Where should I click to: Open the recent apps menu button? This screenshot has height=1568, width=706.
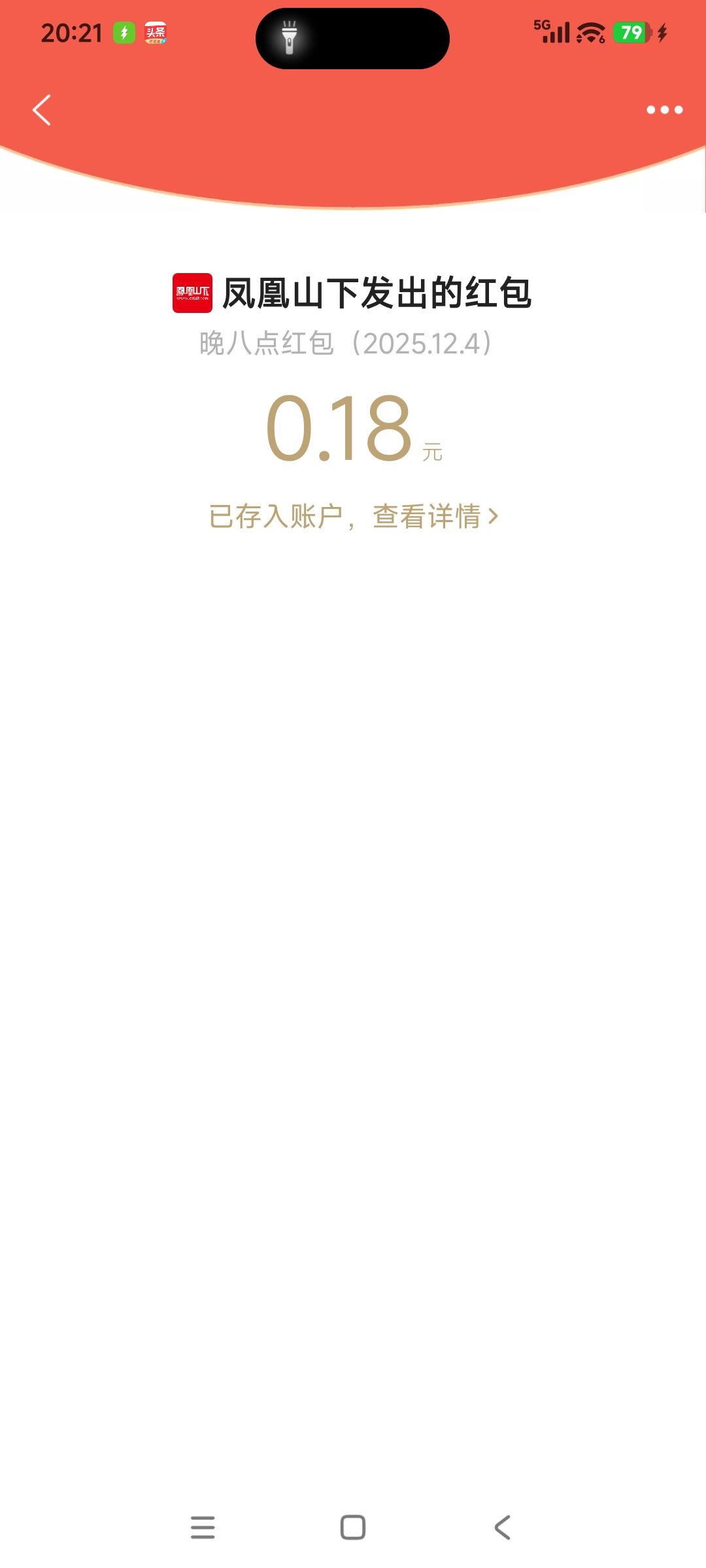point(203,1527)
